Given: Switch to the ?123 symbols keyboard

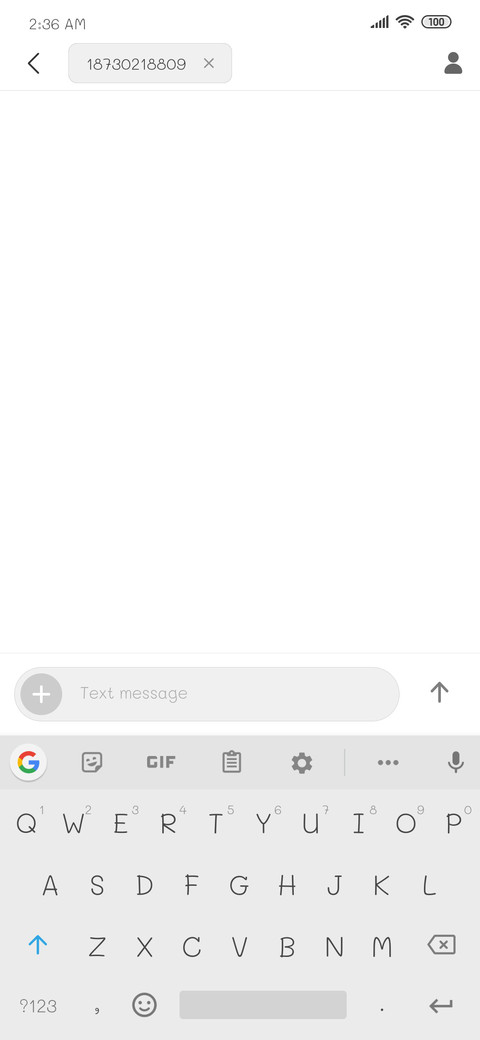Looking at the screenshot, I should coord(38,1006).
